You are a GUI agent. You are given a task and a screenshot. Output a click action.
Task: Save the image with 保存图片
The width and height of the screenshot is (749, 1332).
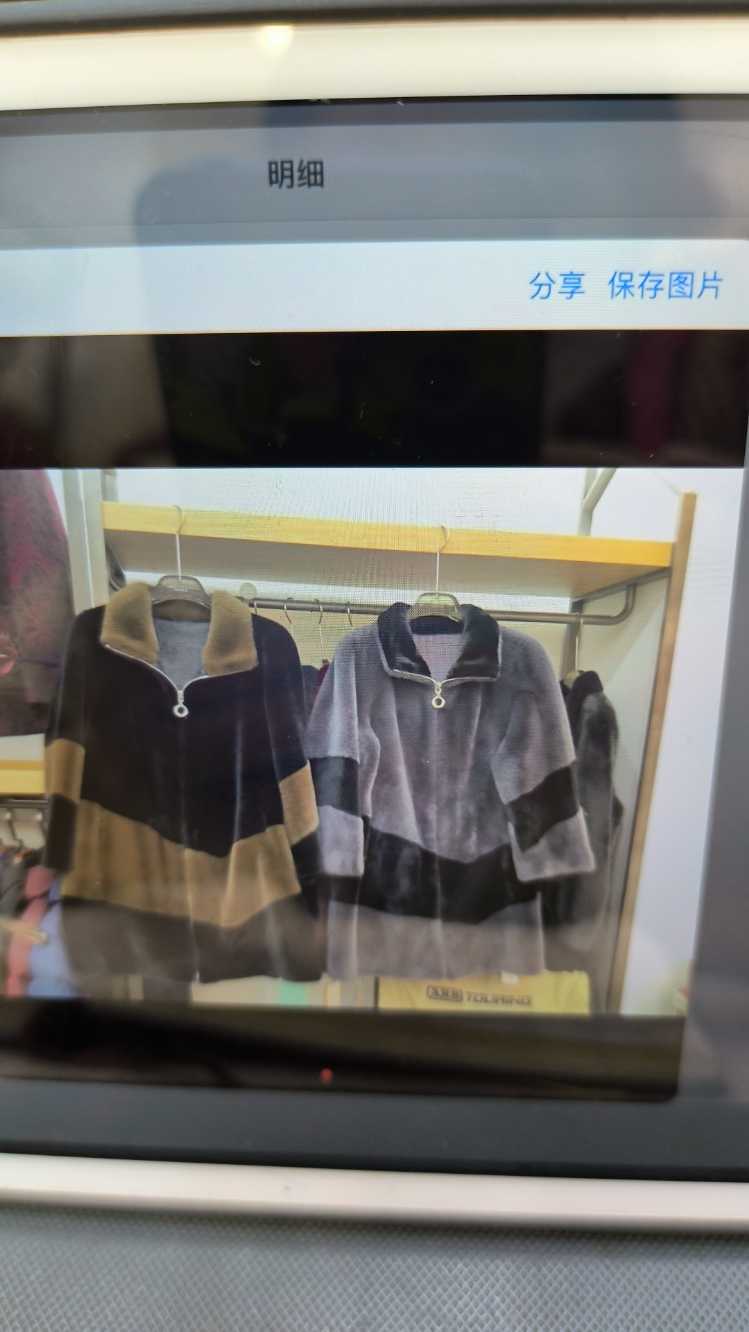click(665, 285)
